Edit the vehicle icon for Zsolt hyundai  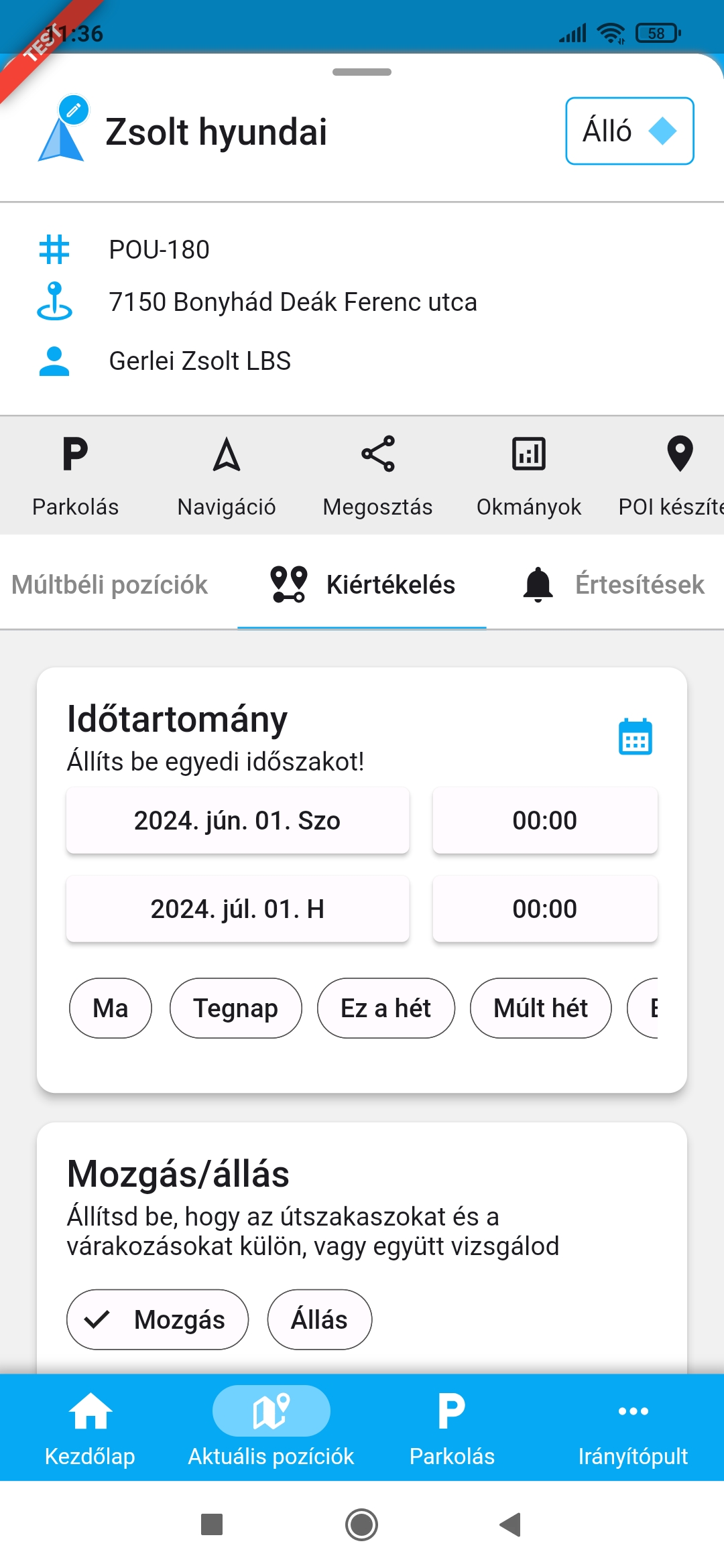[x=74, y=111]
